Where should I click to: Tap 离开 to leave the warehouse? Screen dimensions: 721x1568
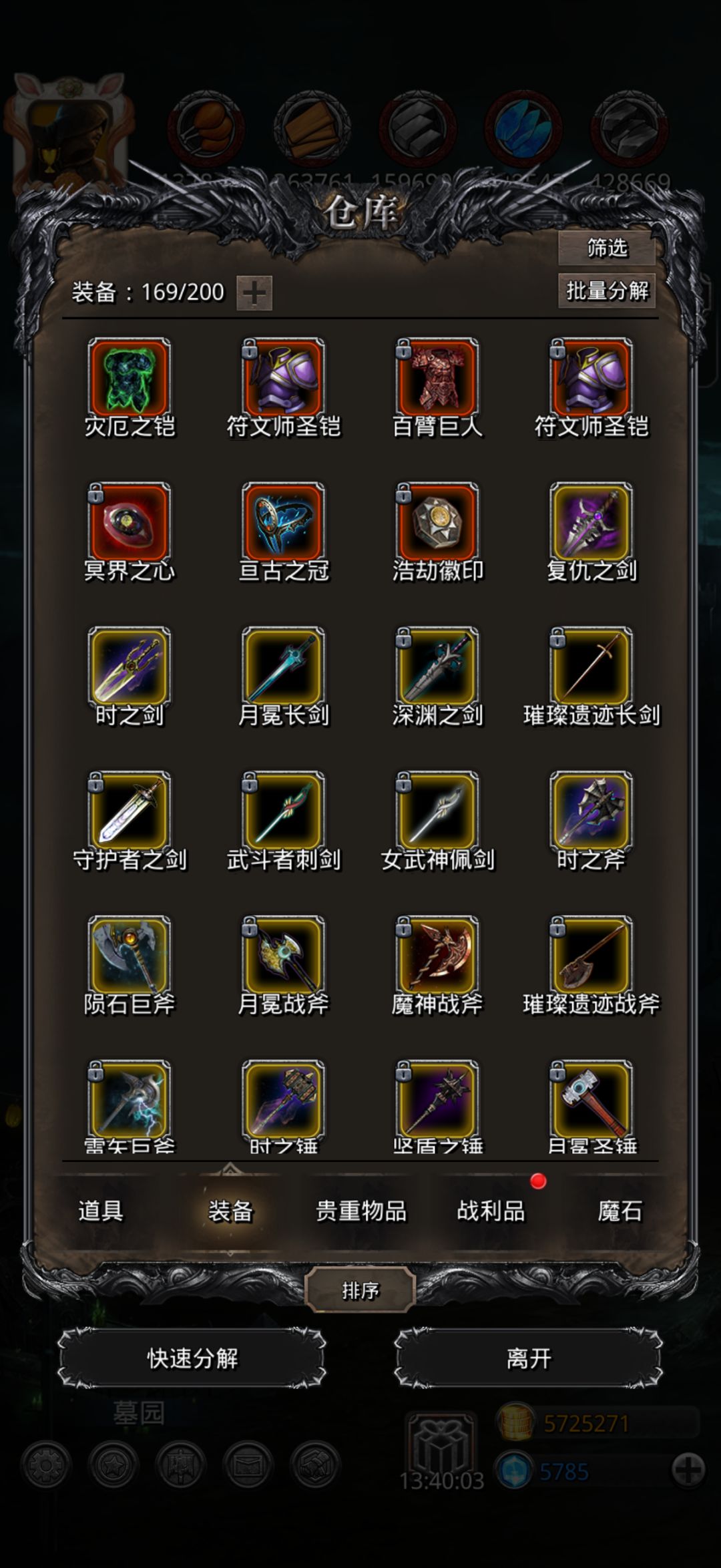point(529,1358)
